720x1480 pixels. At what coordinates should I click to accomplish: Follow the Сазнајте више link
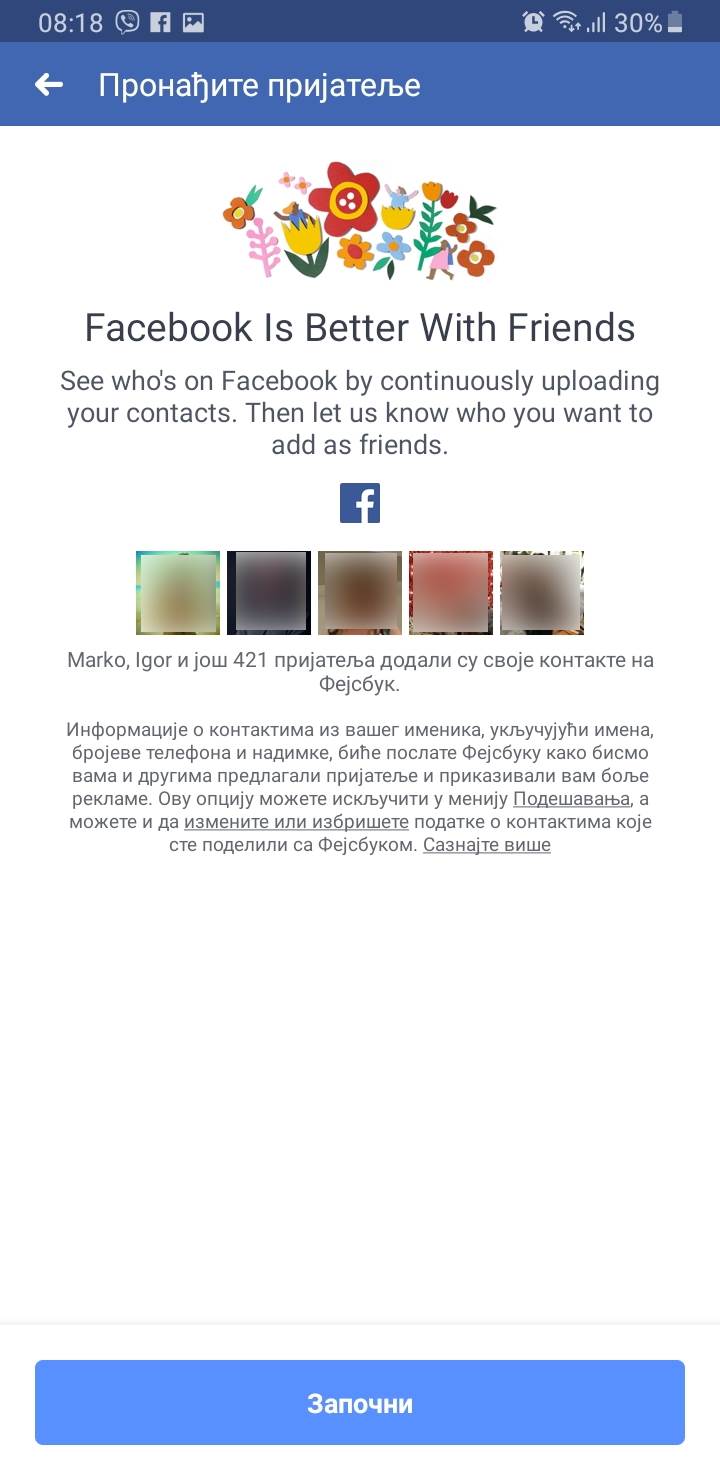pos(486,845)
